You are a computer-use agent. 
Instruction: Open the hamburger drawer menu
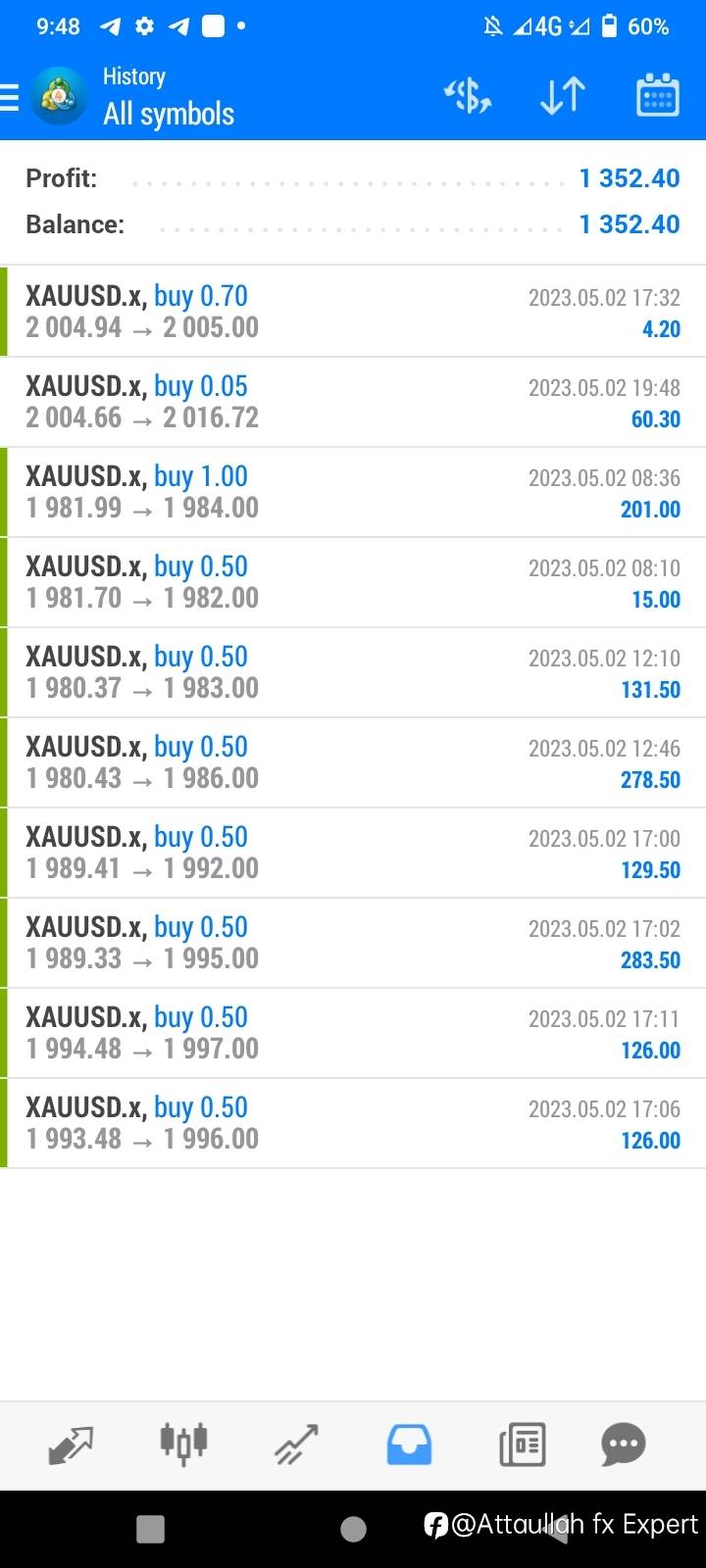[9, 97]
